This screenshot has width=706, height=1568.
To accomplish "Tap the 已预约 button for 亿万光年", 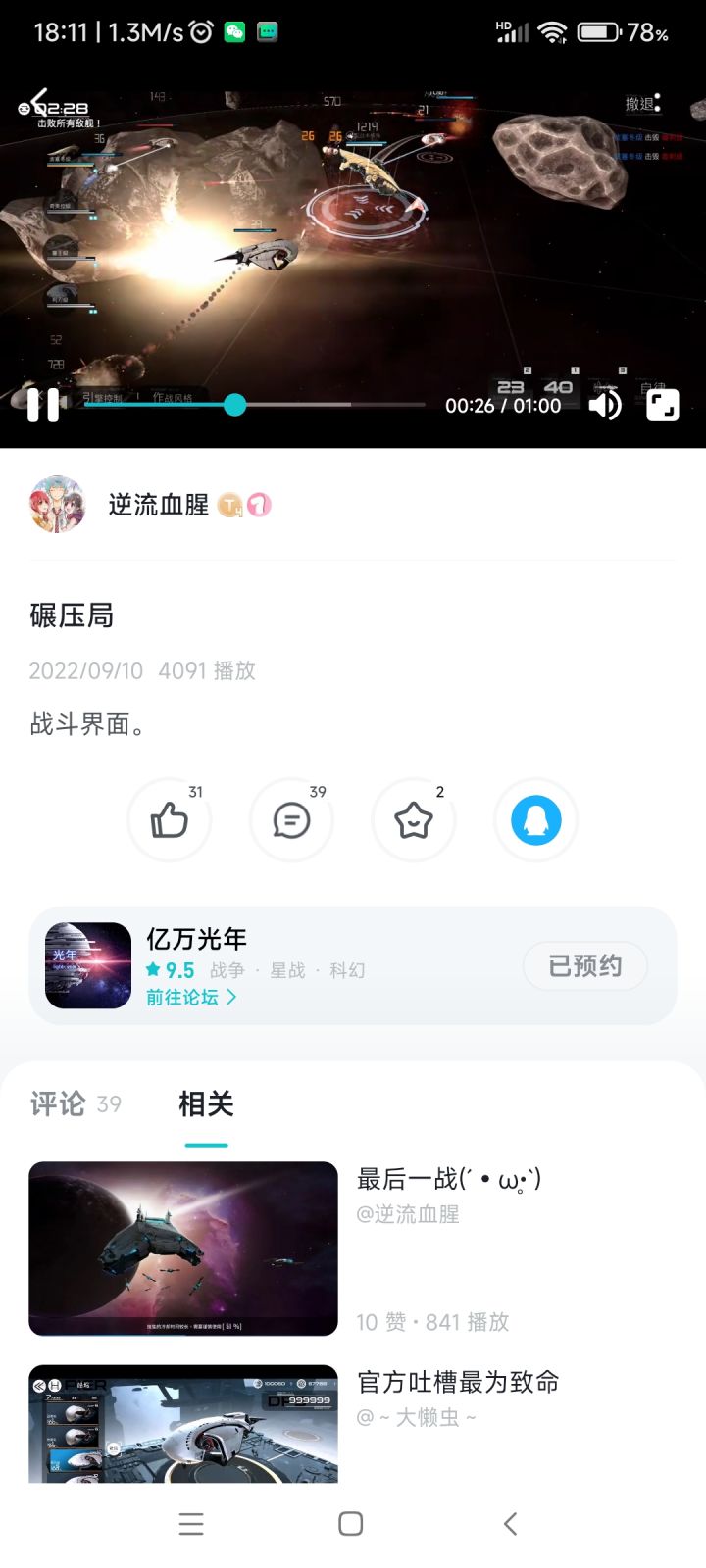I will coord(584,966).
